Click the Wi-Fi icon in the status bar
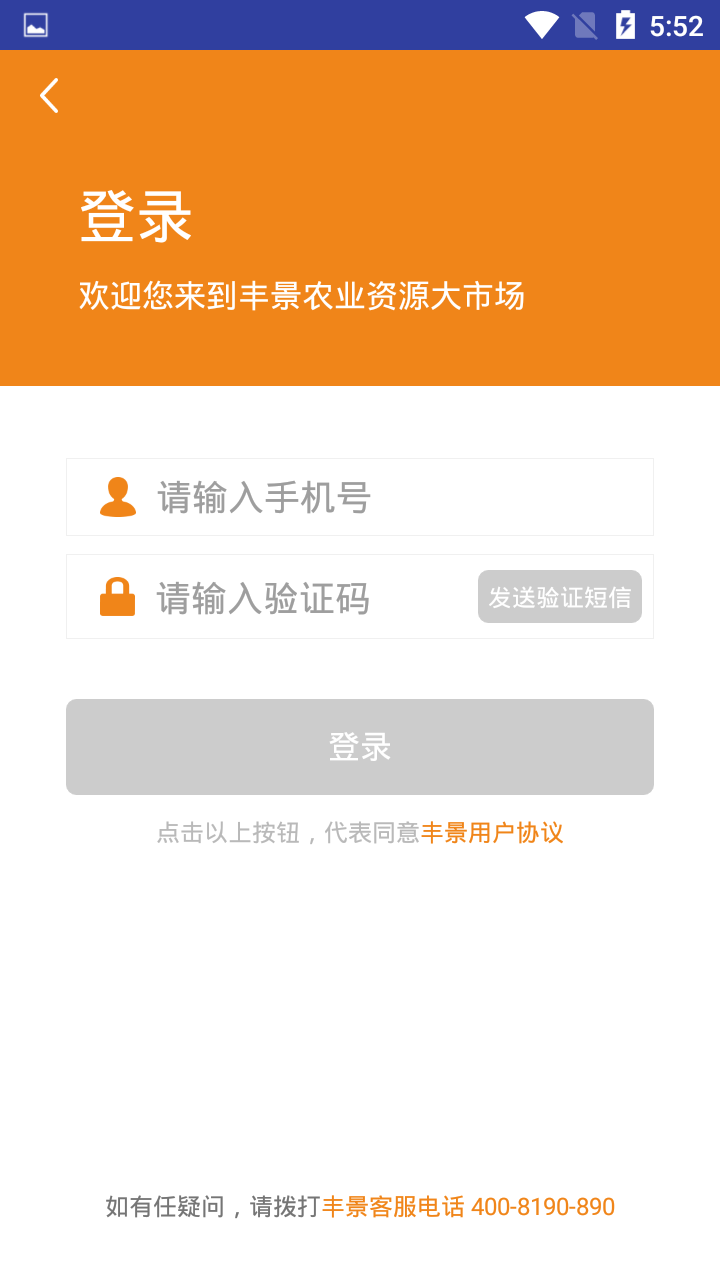The width and height of the screenshot is (720, 1280). tap(543, 25)
